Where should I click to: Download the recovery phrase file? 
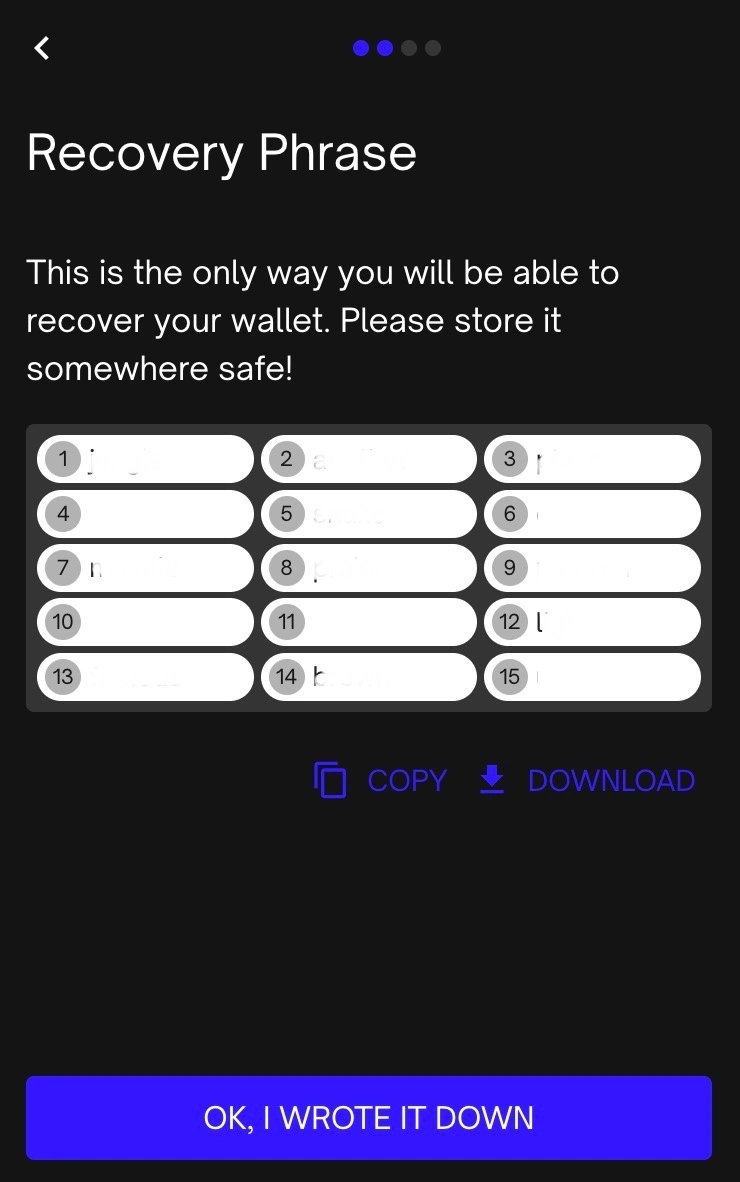coord(587,780)
